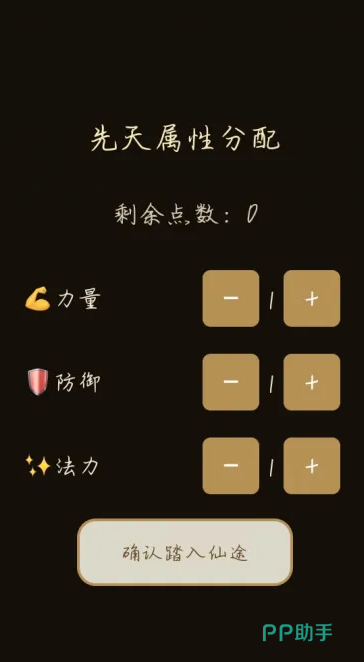Add one point to 法力

312,466
